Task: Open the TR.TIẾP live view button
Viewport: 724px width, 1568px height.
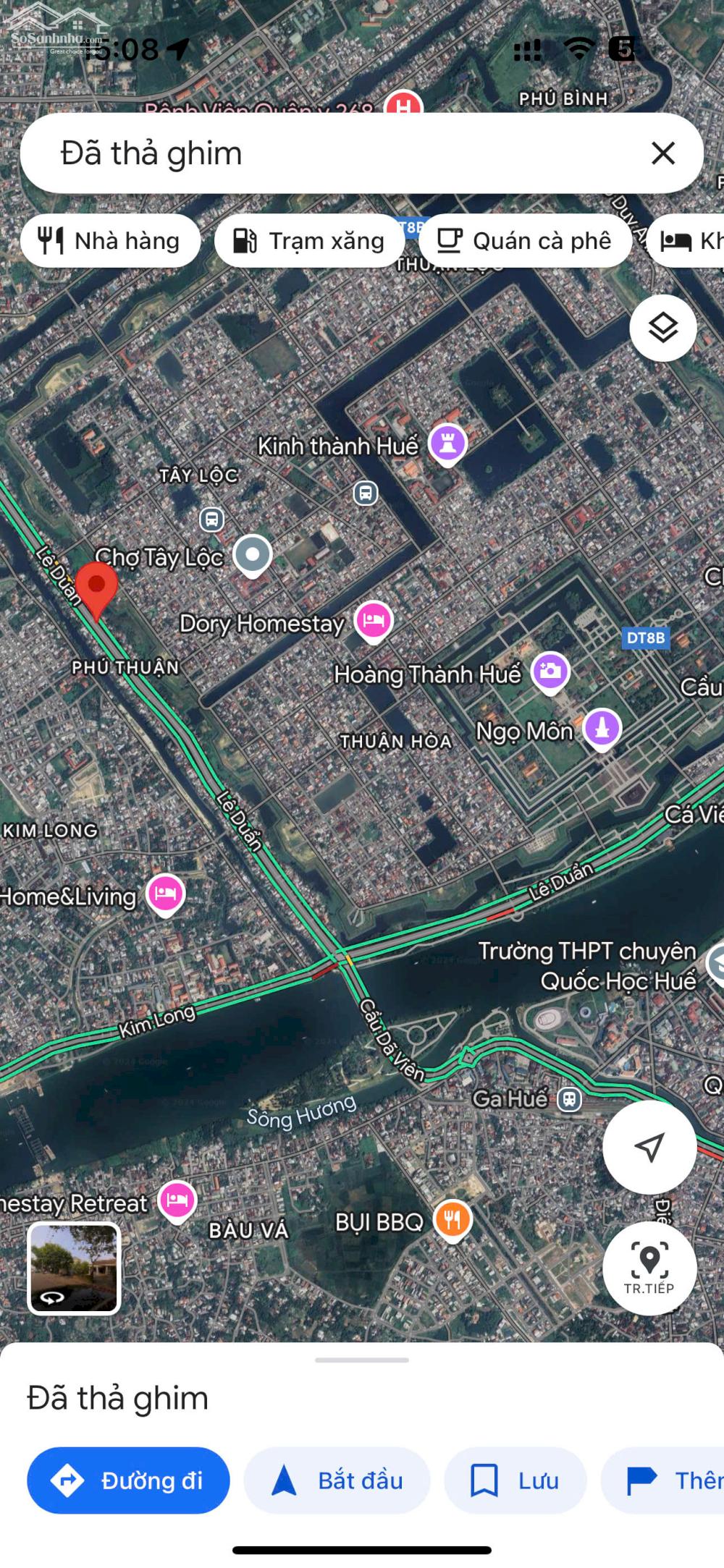Action: [649, 1268]
